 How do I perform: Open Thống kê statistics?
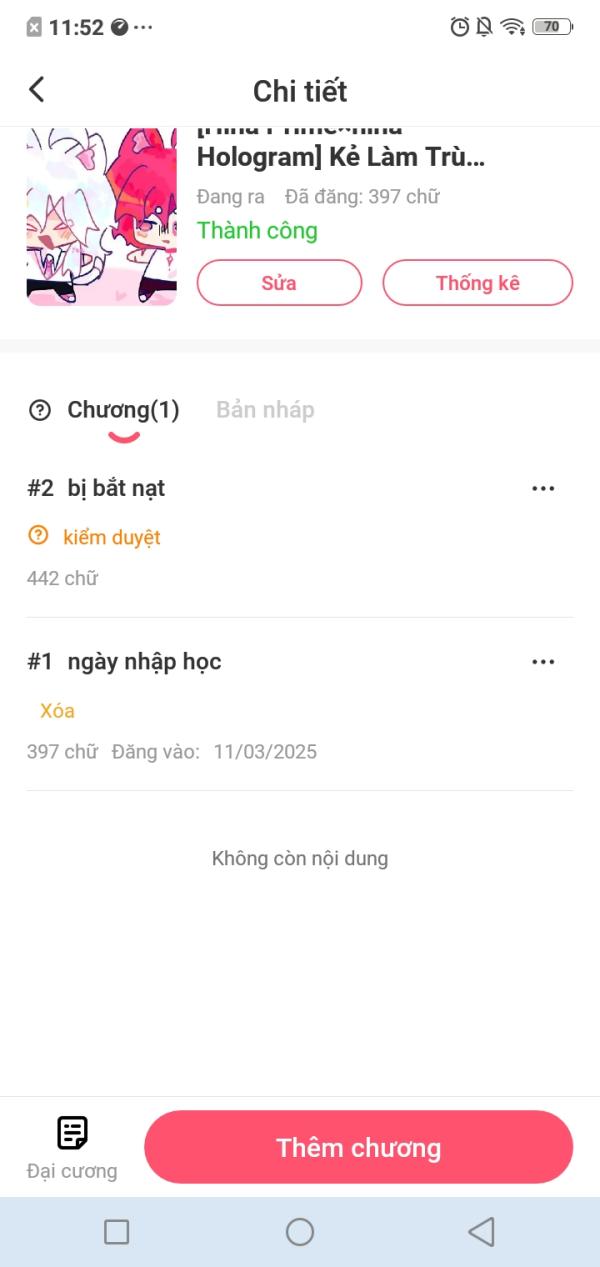(477, 283)
